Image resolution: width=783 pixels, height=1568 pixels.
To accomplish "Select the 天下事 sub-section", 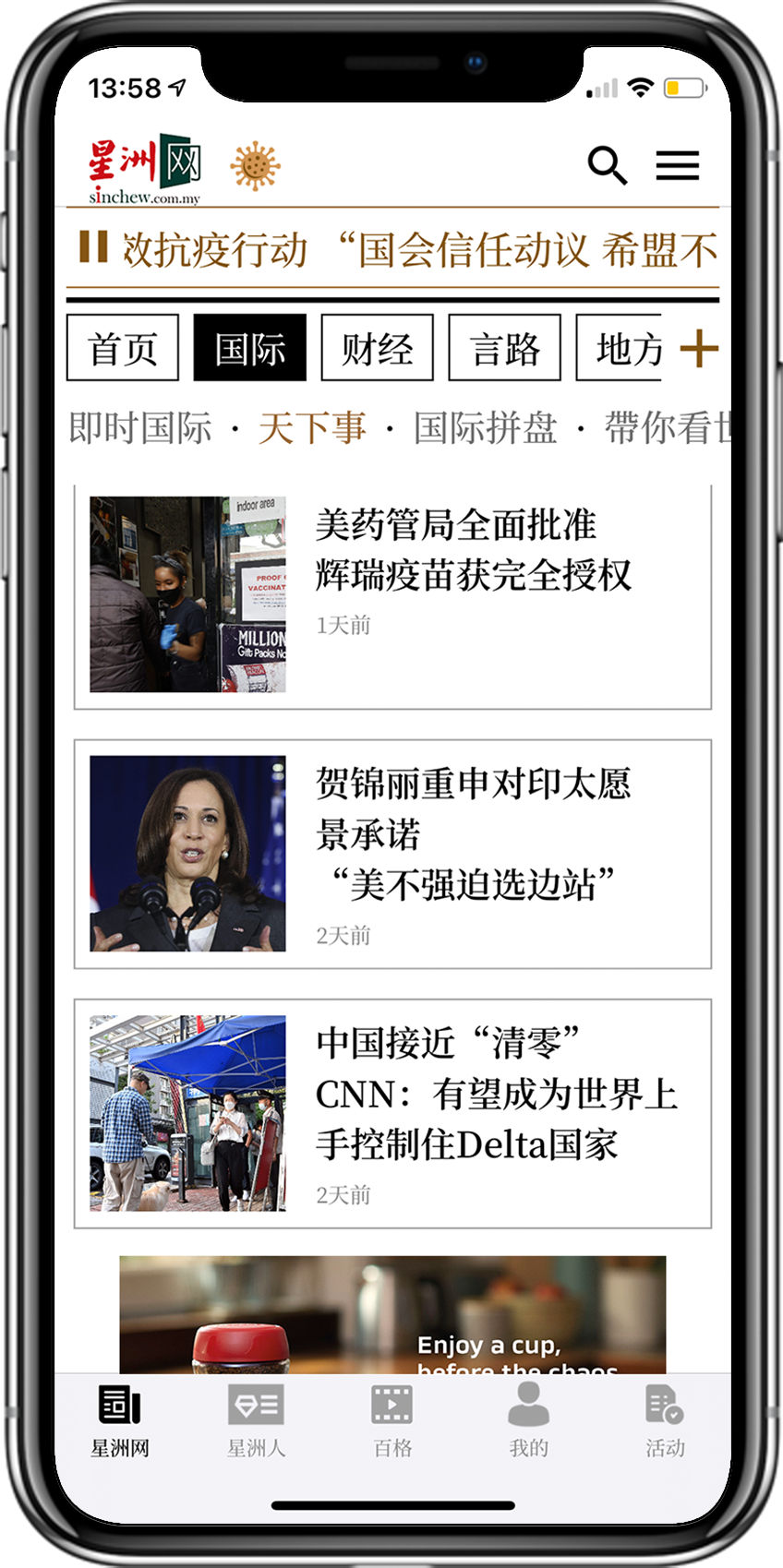I will coord(312,428).
